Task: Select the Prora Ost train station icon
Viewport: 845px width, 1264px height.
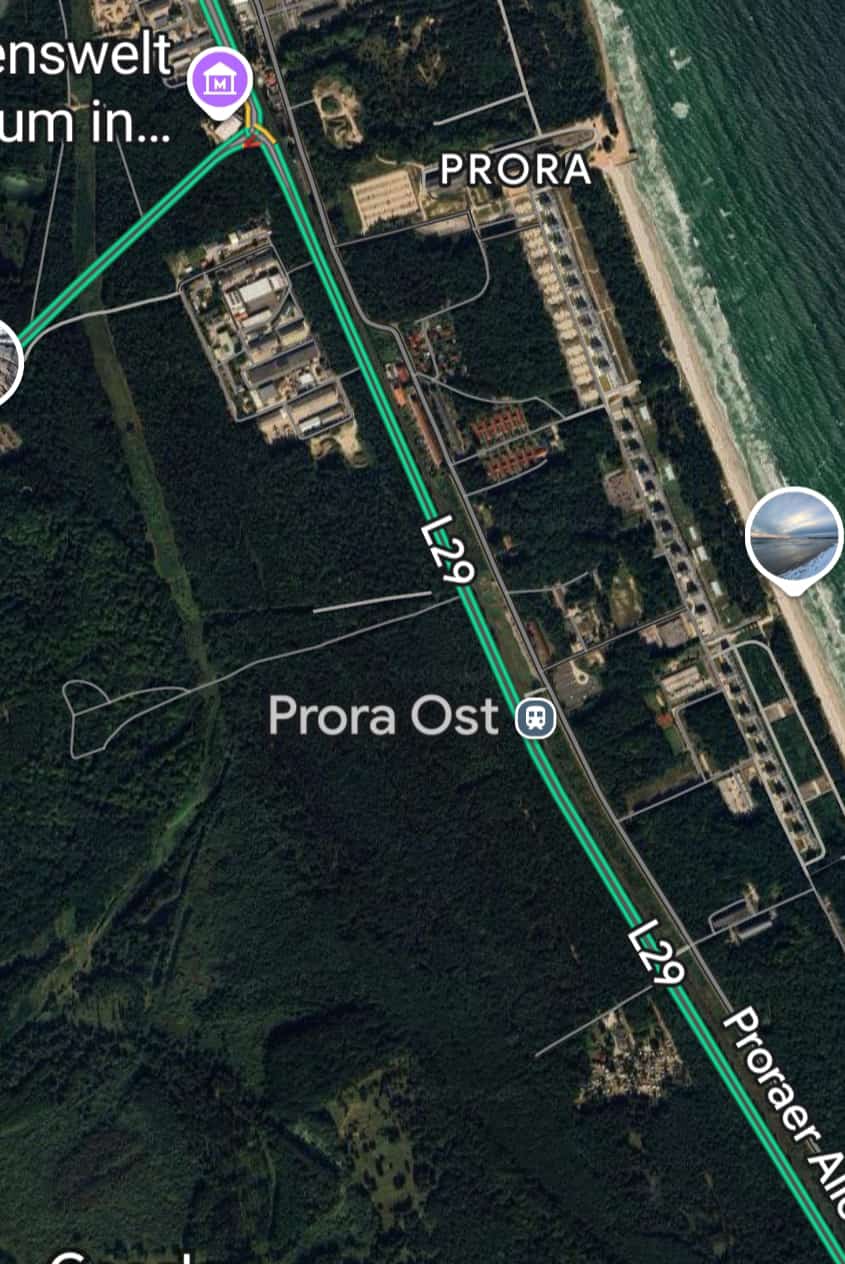Action: 536,717
